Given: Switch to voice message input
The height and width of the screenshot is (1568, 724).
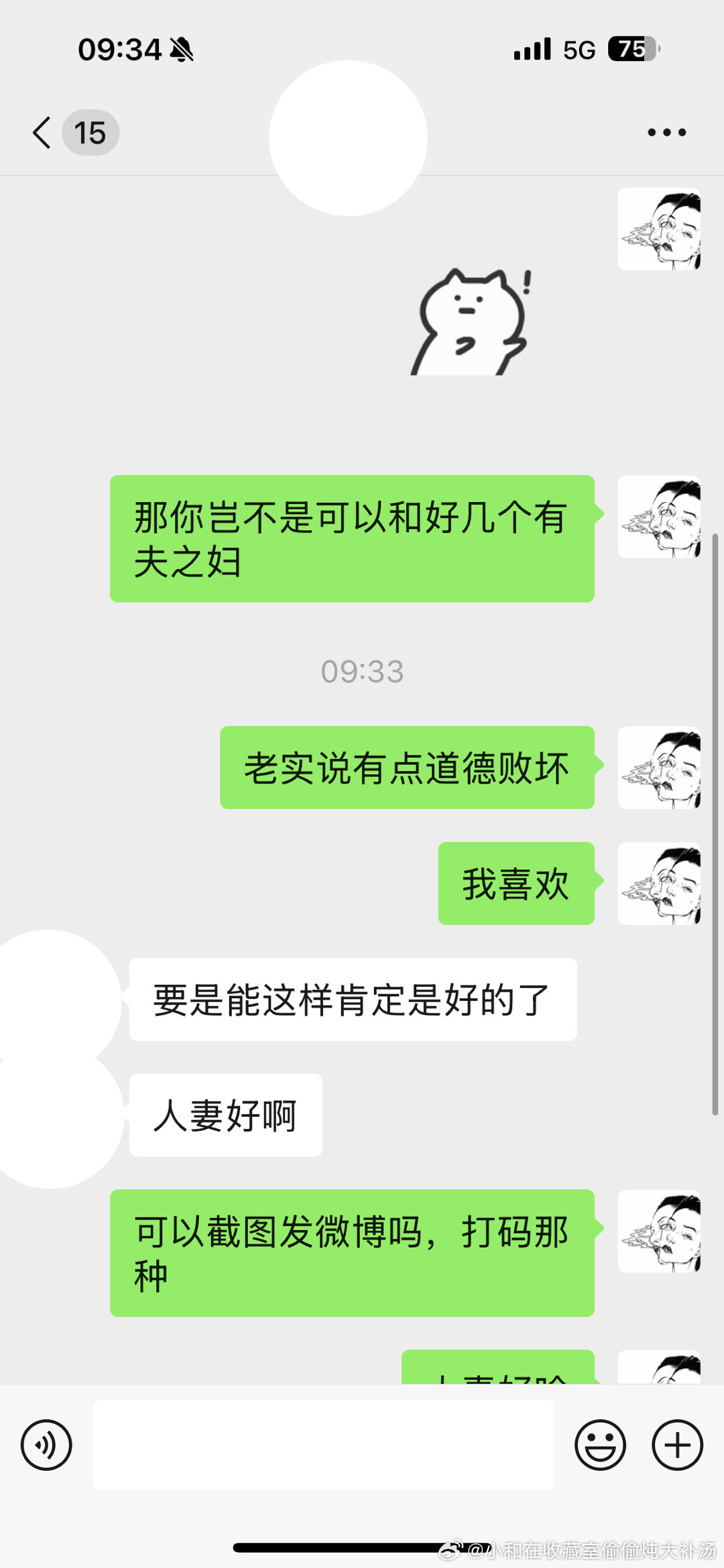Looking at the screenshot, I should point(46,1445).
